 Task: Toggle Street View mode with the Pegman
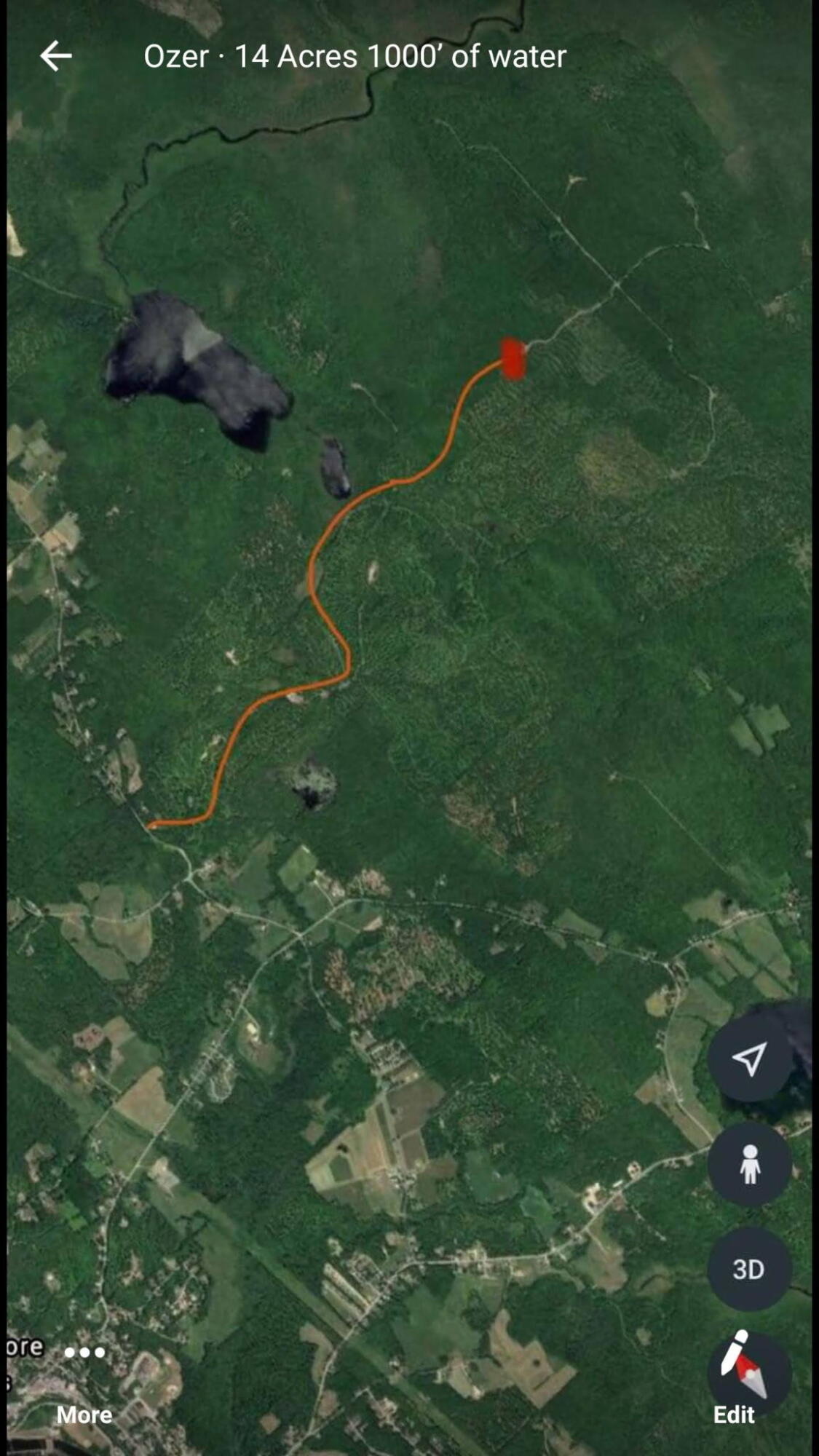pyautogui.click(x=750, y=1163)
